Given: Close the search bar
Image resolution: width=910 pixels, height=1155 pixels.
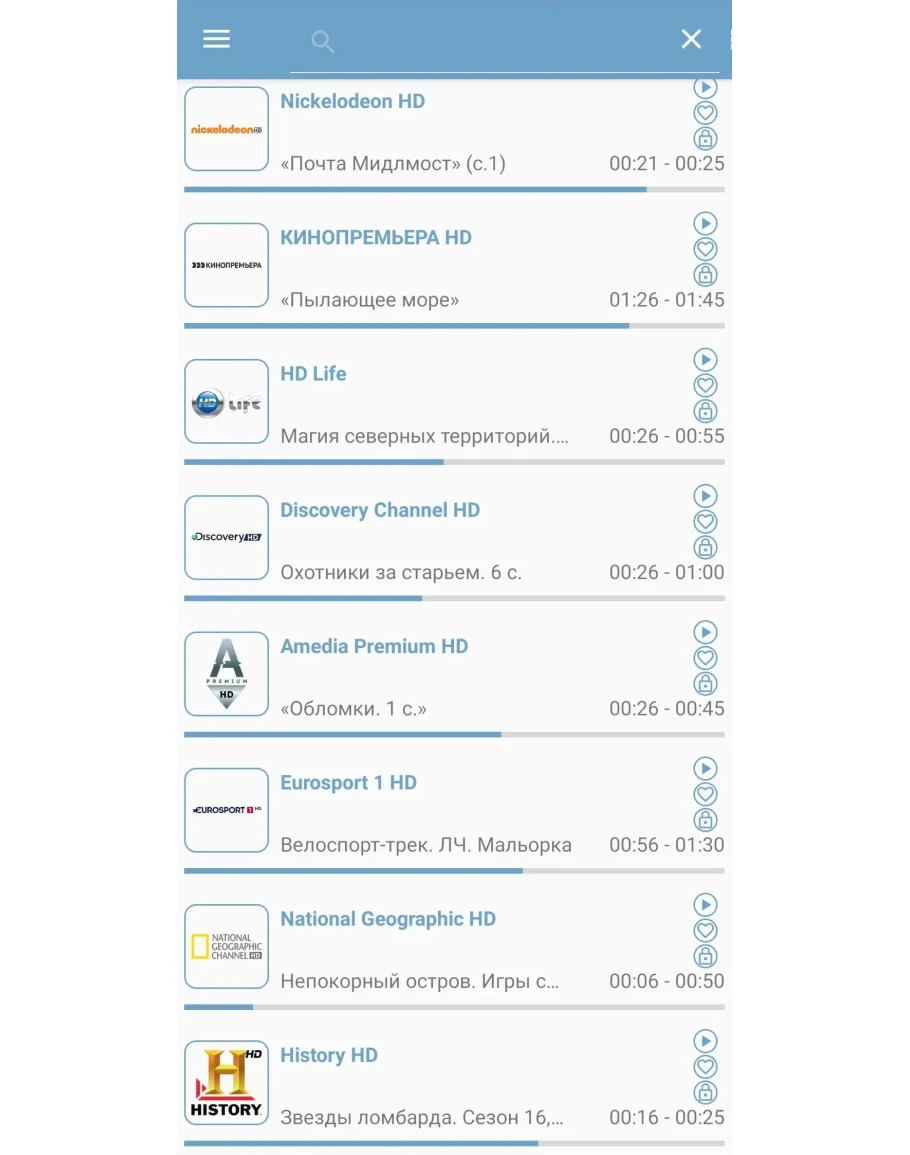Looking at the screenshot, I should [691, 39].
